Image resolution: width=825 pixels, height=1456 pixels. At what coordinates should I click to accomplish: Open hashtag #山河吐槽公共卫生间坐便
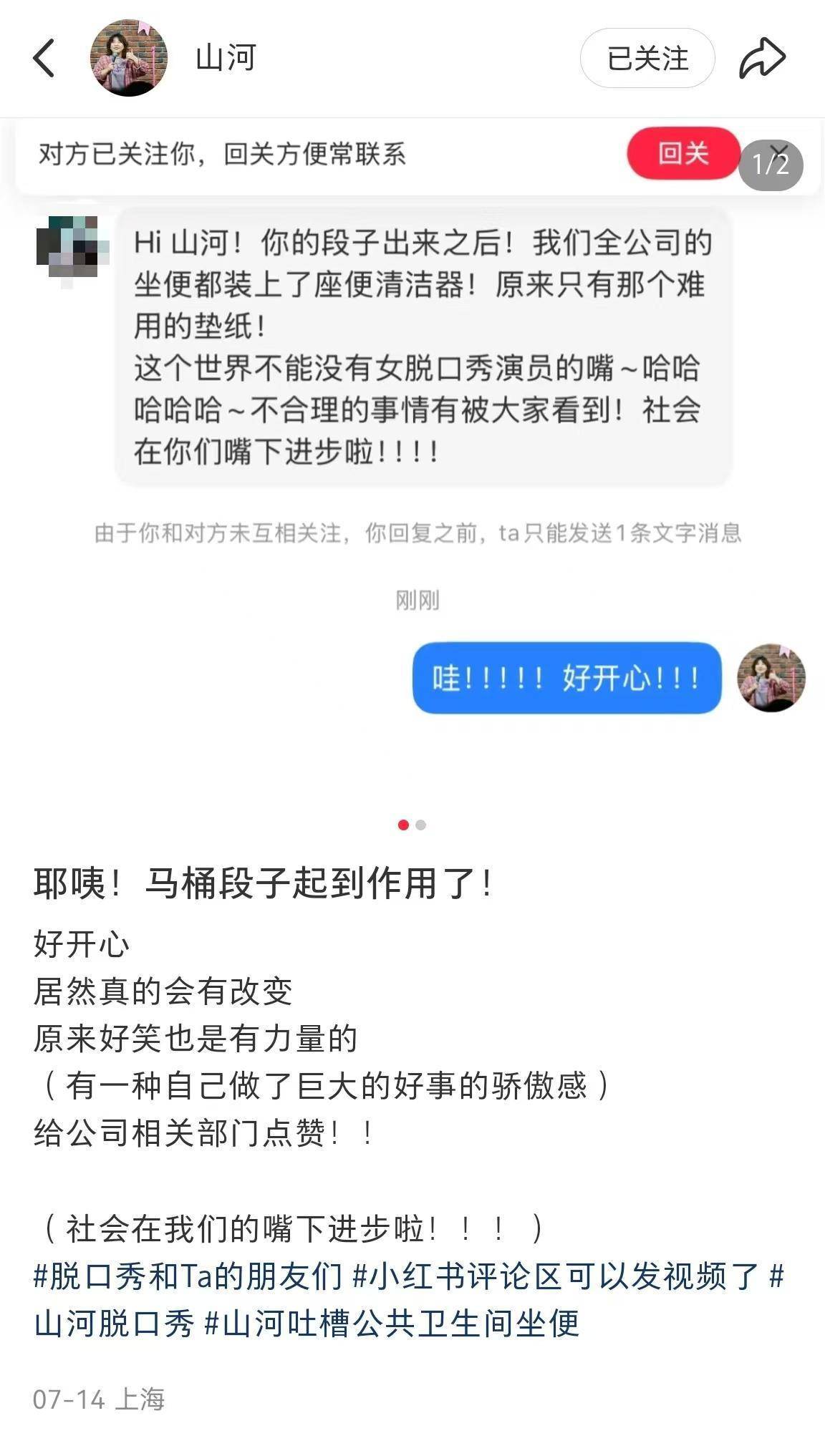pos(392,1324)
